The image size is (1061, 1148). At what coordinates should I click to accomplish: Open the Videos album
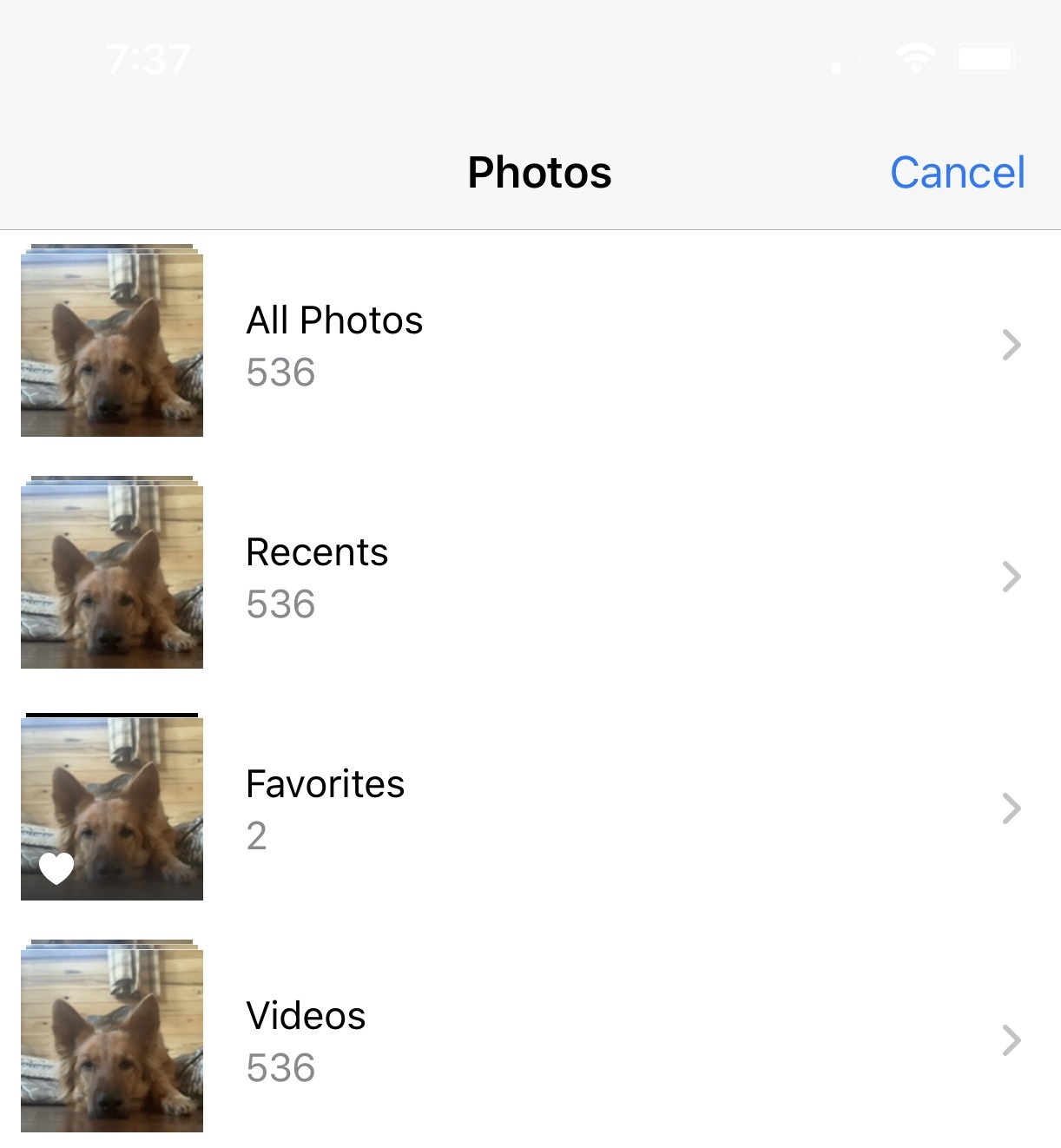tap(306, 1039)
